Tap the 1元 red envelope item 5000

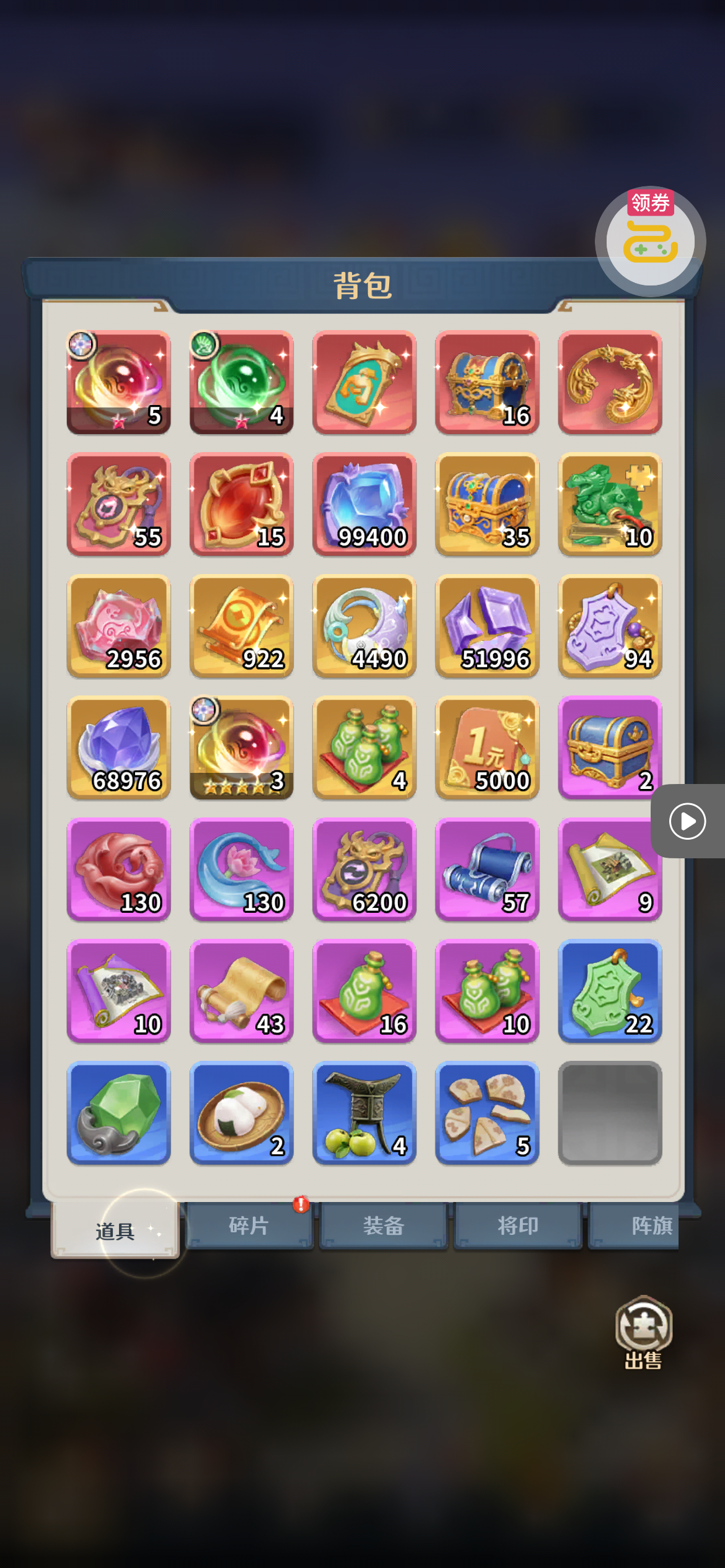(x=487, y=747)
